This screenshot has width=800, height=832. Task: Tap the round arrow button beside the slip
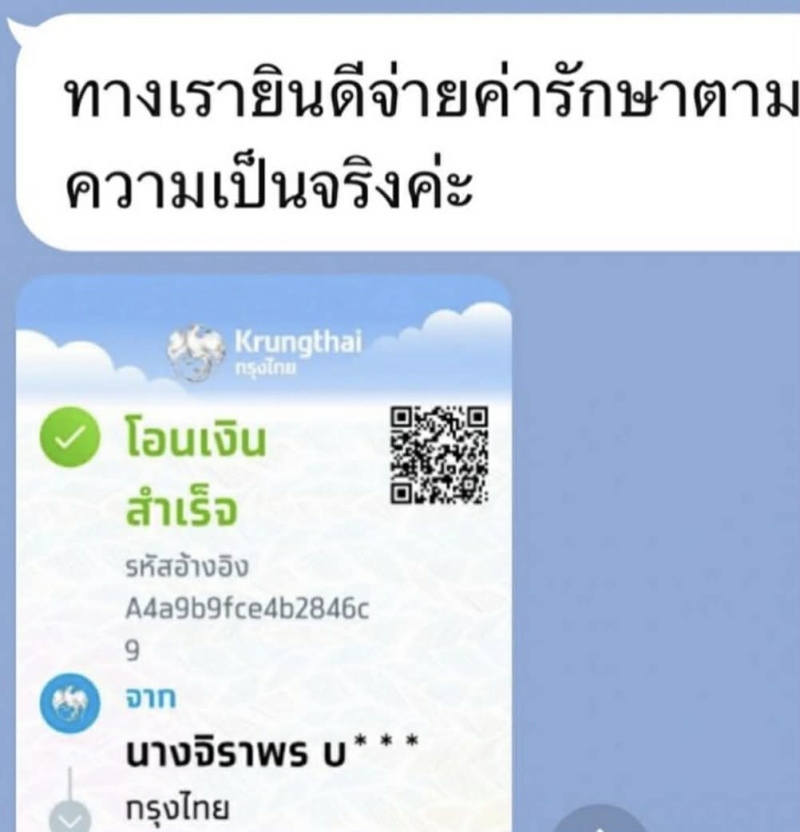[600, 822]
